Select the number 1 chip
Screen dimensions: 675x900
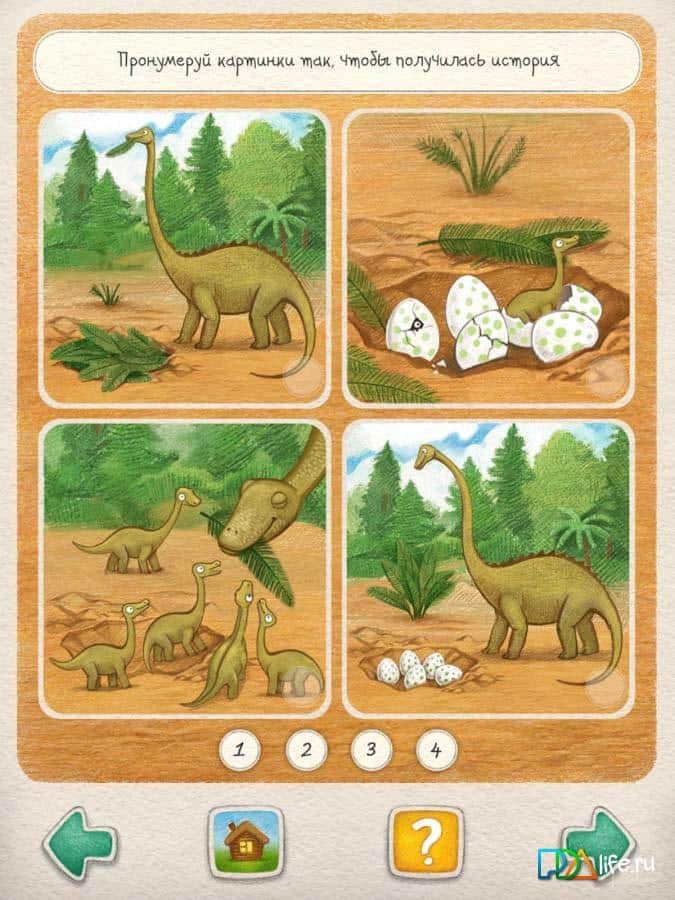pos(241,748)
